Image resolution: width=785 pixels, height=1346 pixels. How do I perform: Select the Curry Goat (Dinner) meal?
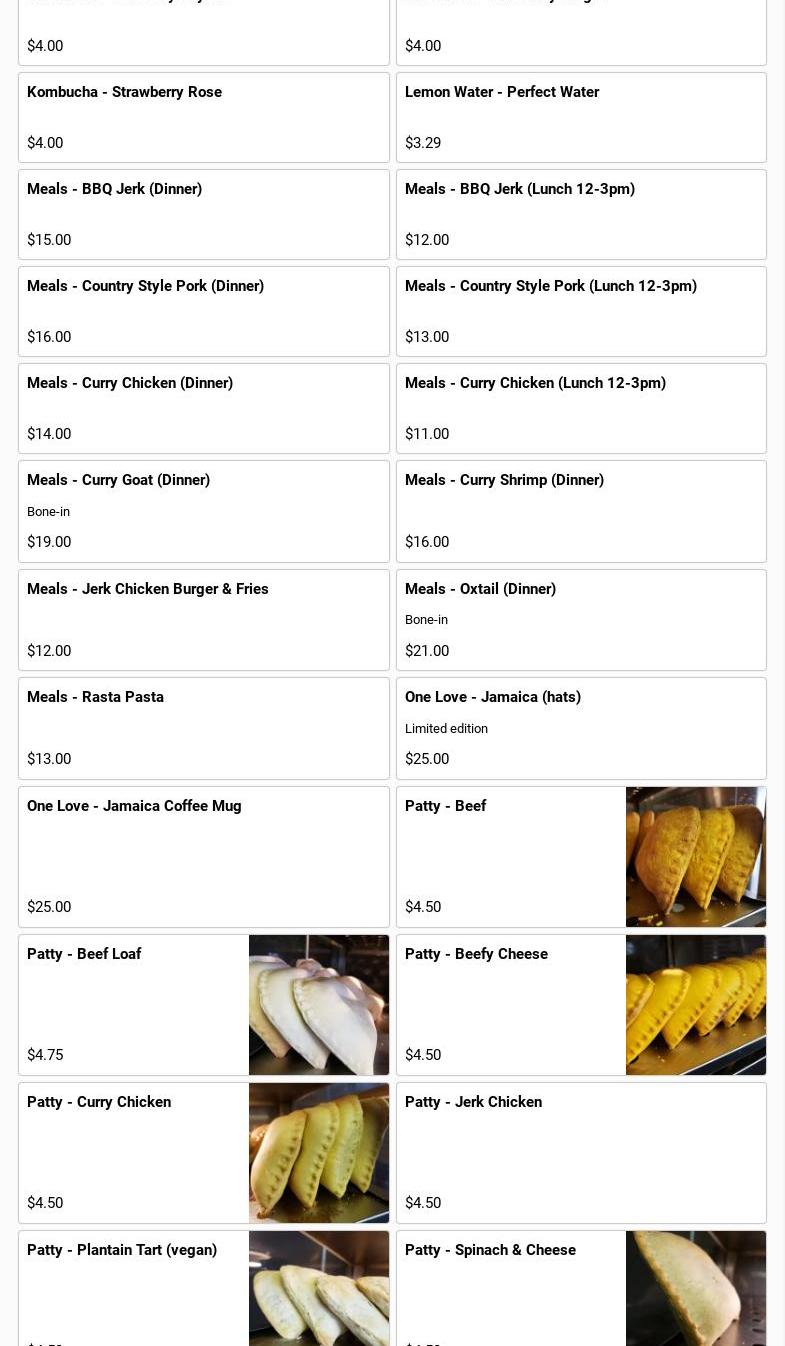[x=203, y=511]
